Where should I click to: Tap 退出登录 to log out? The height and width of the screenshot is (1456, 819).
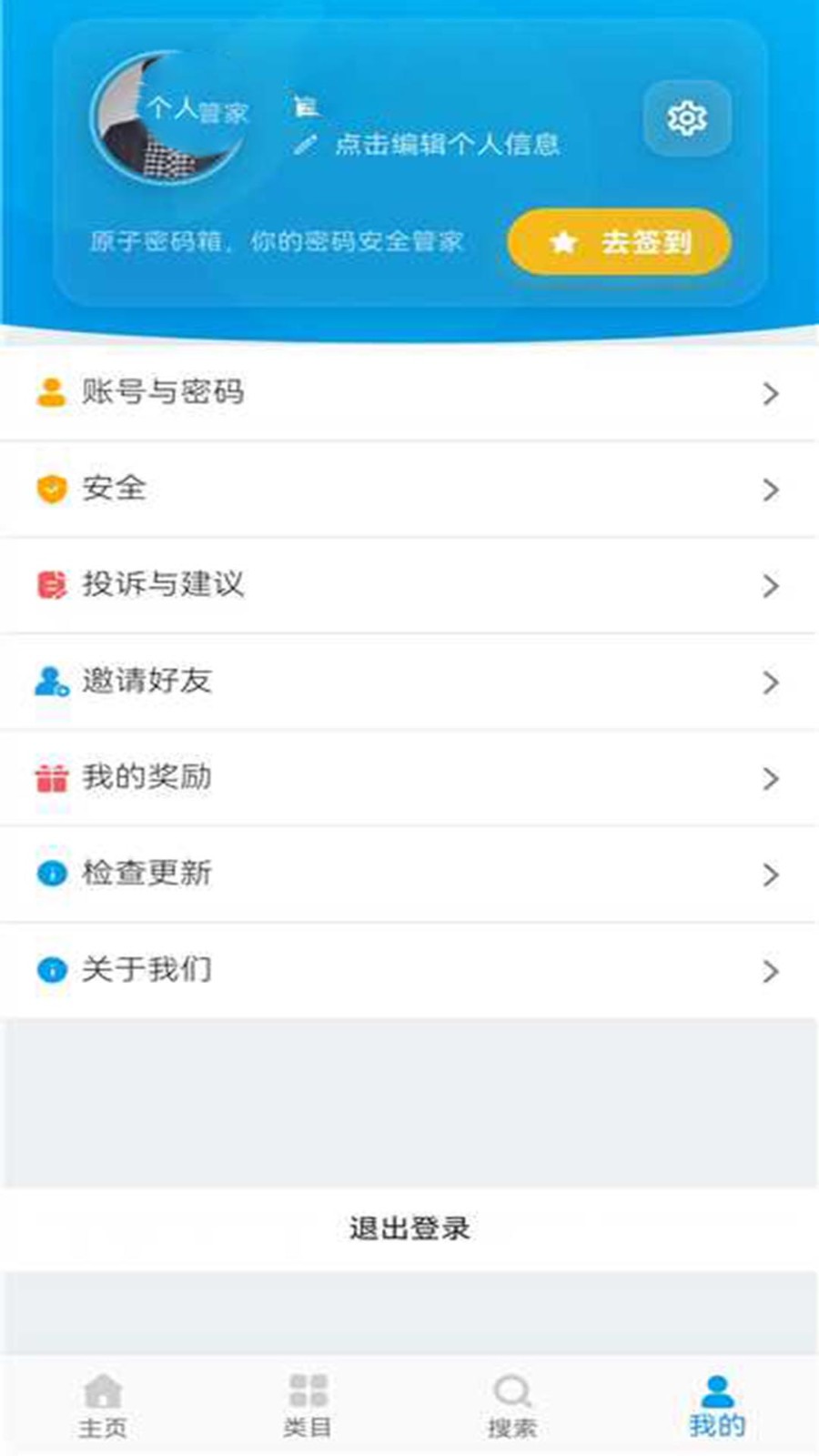pos(409,1226)
